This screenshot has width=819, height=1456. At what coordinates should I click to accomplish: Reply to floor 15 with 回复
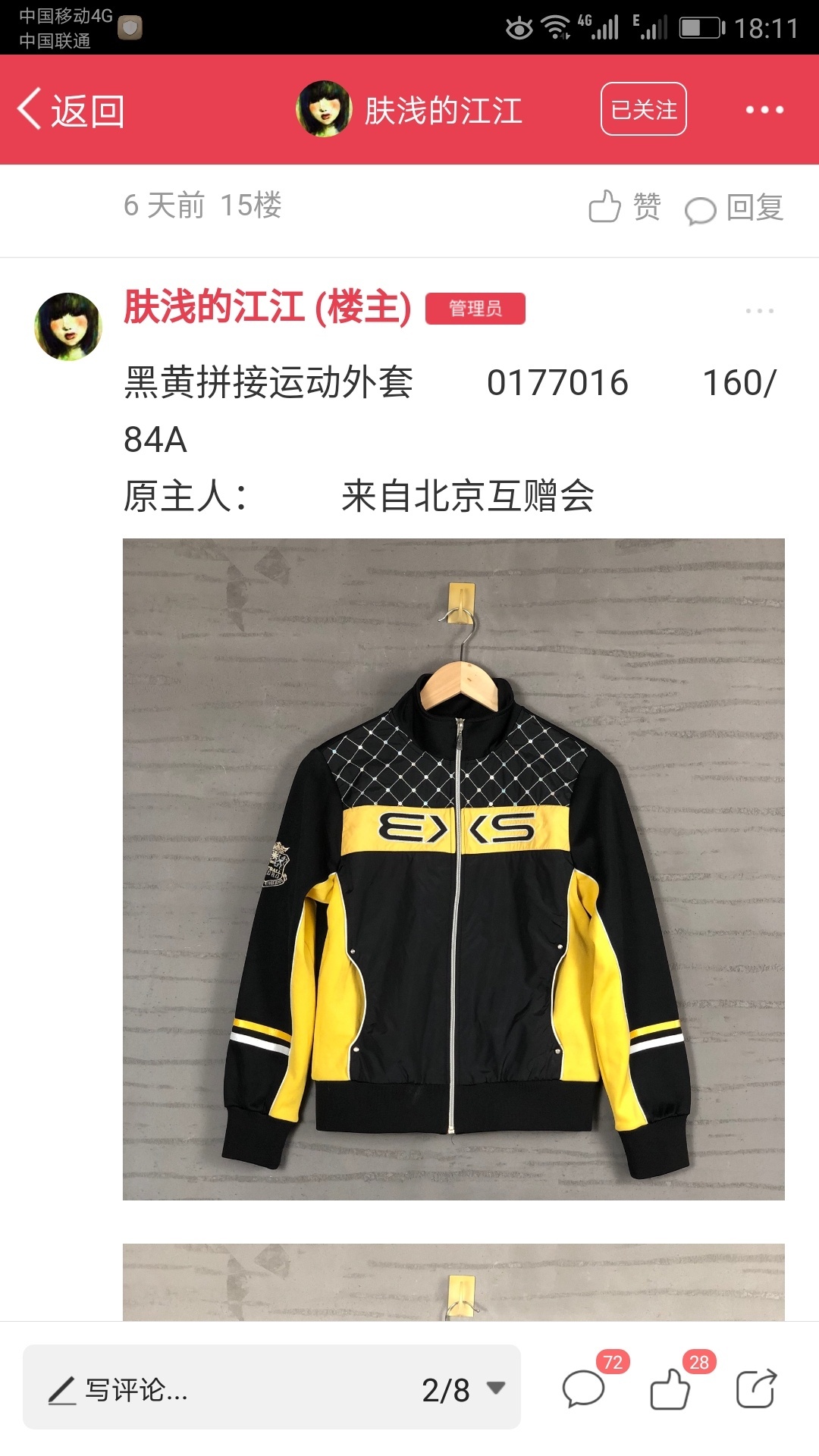click(734, 208)
